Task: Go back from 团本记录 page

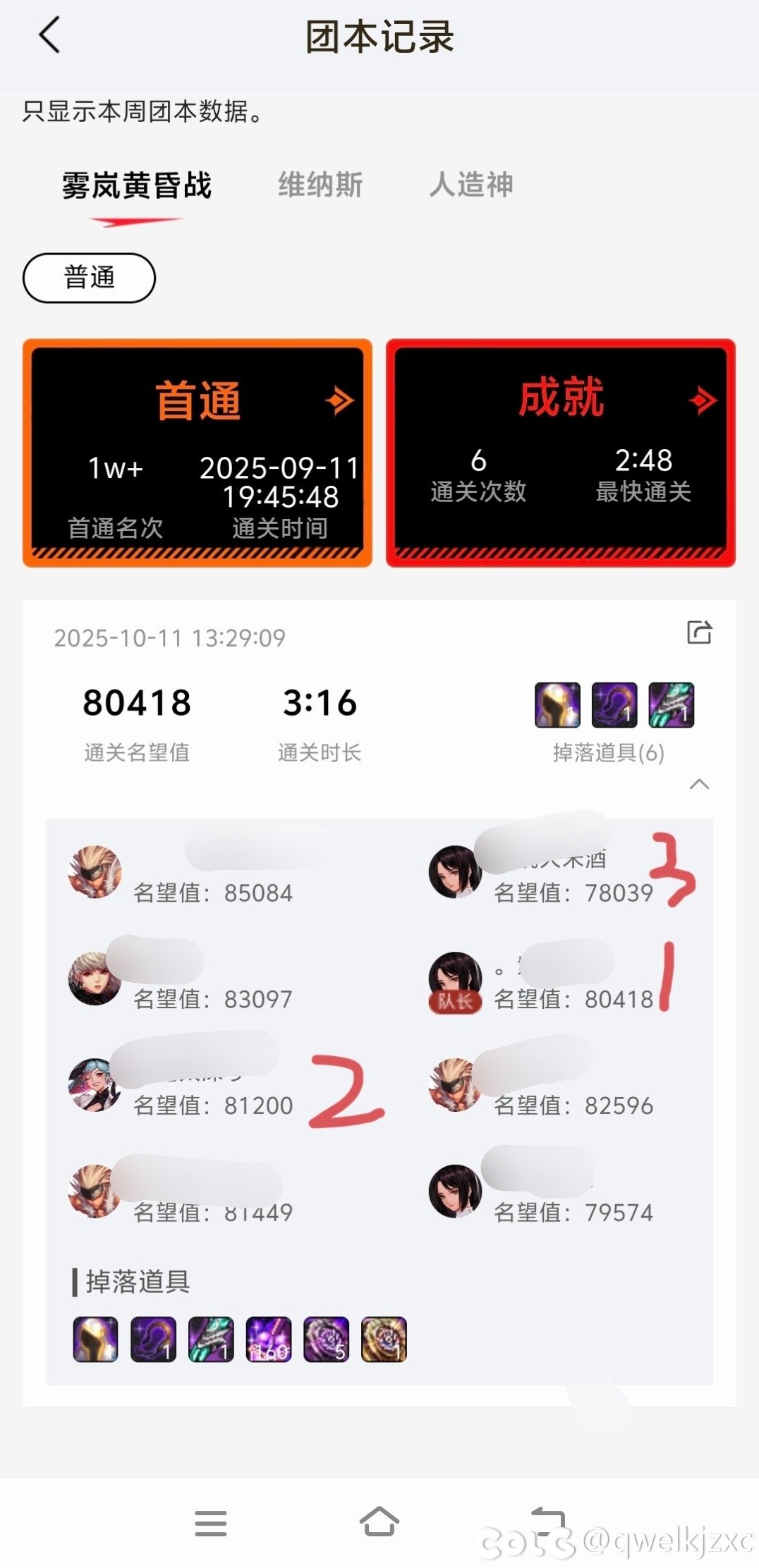Action: pyautogui.click(x=49, y=36)
